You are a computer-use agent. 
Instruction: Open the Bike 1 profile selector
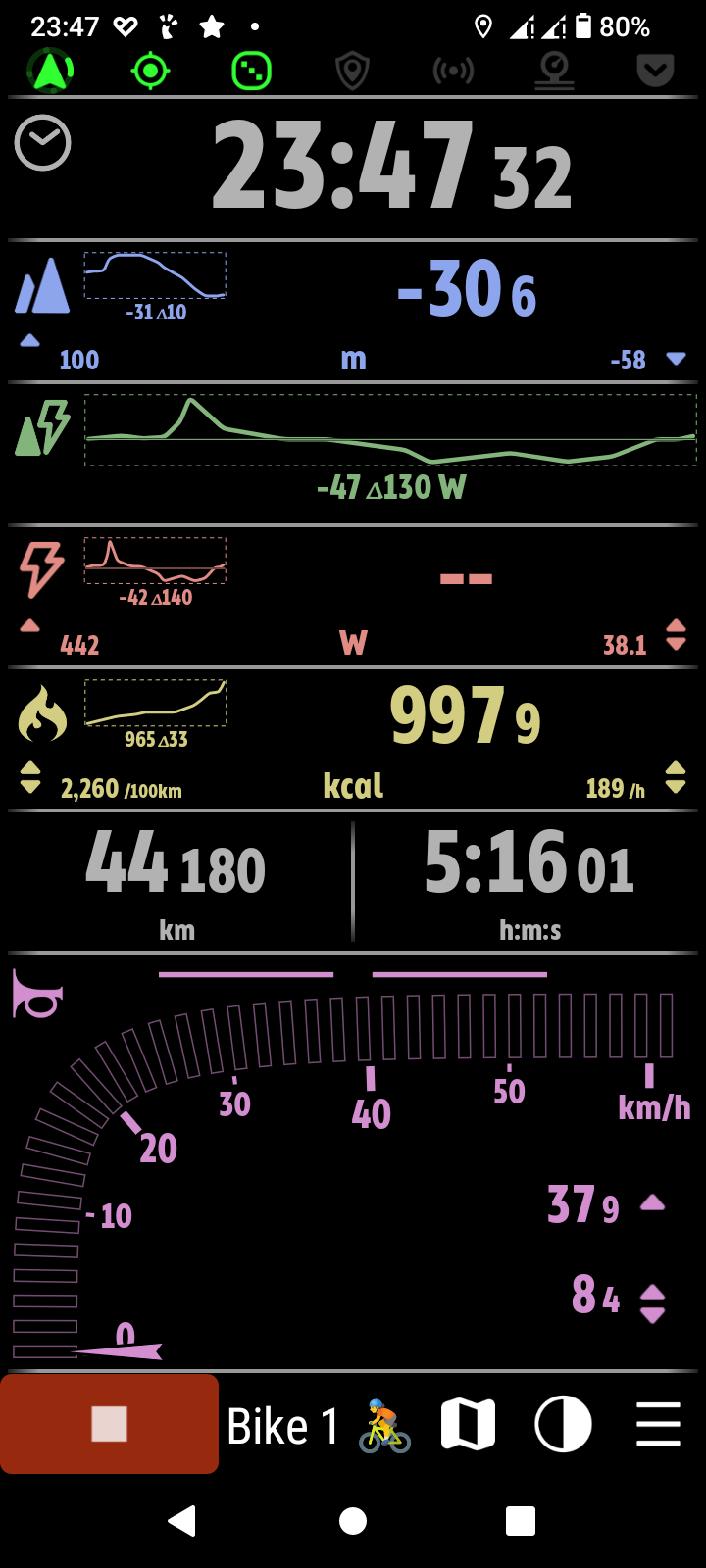[x=318, y=1425]
